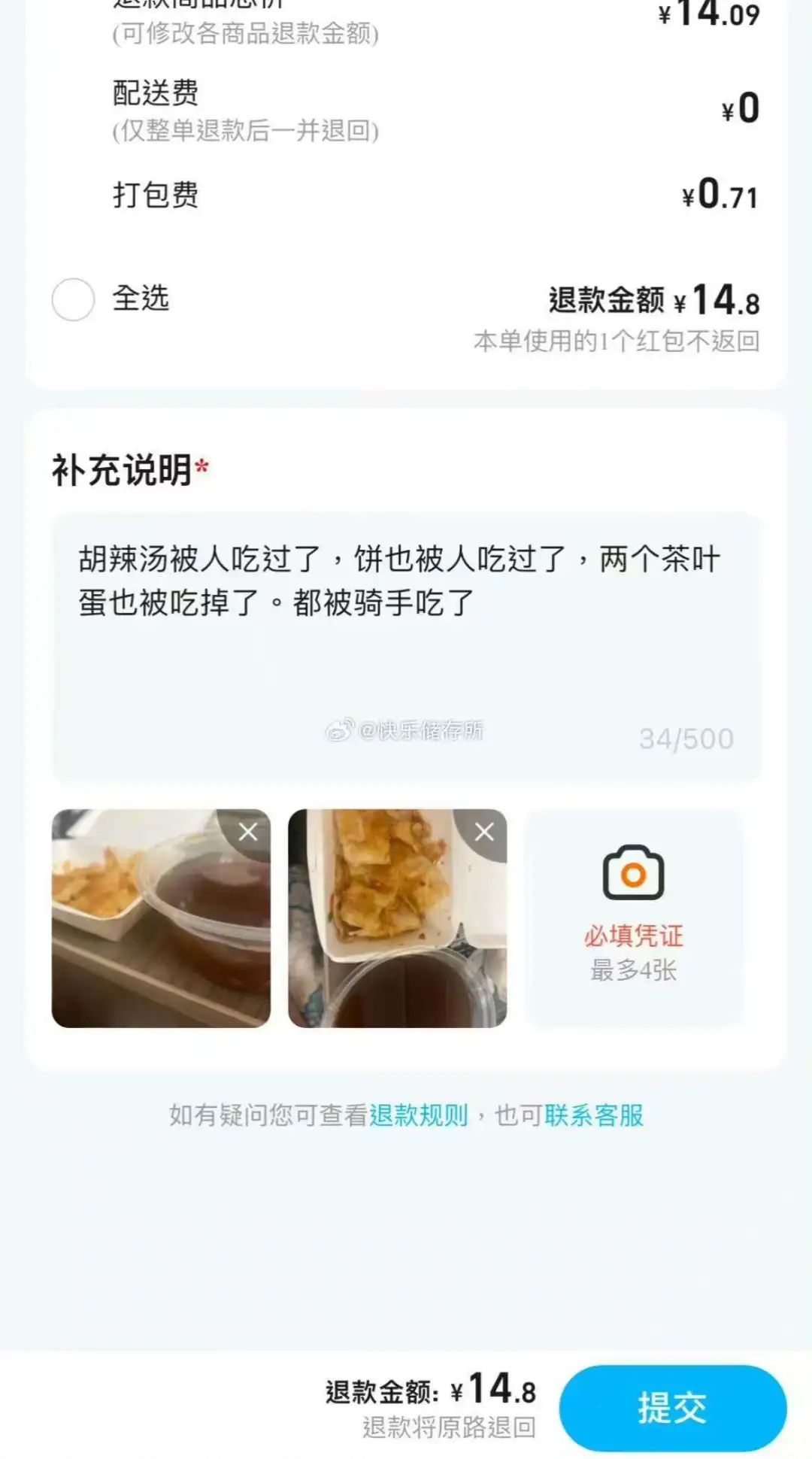Edit the 补充说明 text field
This screenshot has height=1459, width=812.
[x=406, y=648]
